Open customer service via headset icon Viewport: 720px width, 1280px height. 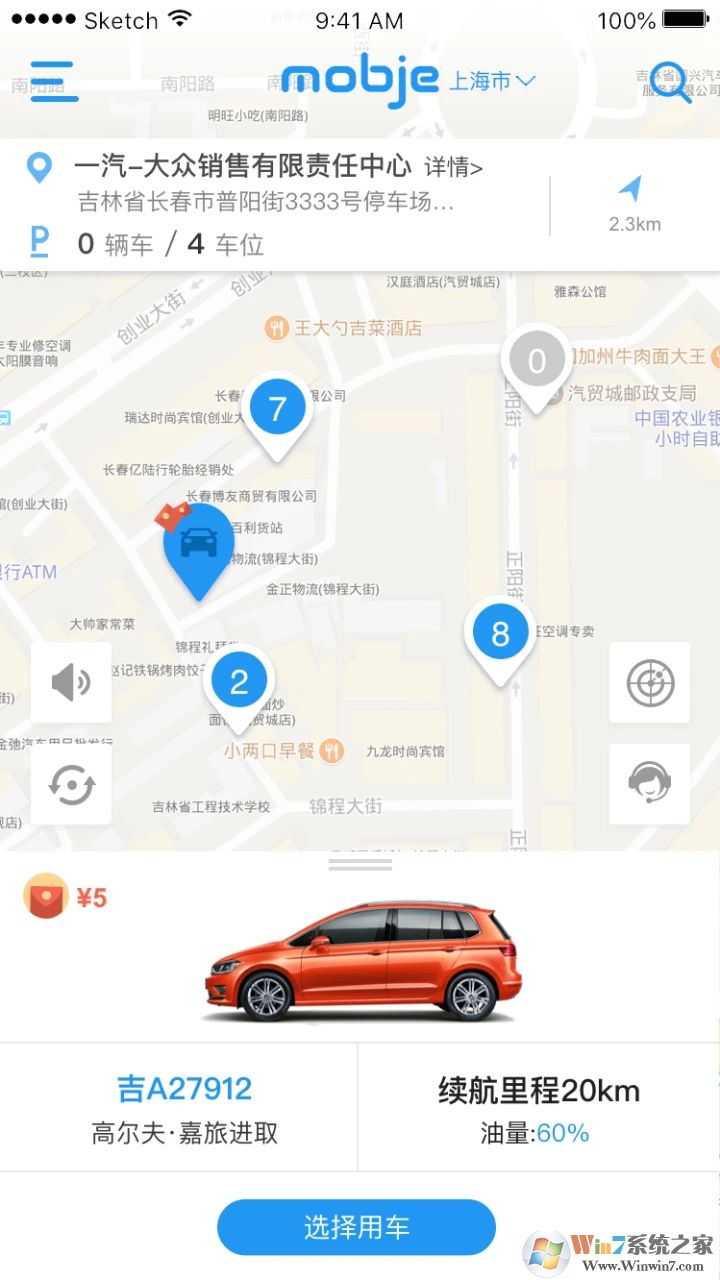coord(649,785)
